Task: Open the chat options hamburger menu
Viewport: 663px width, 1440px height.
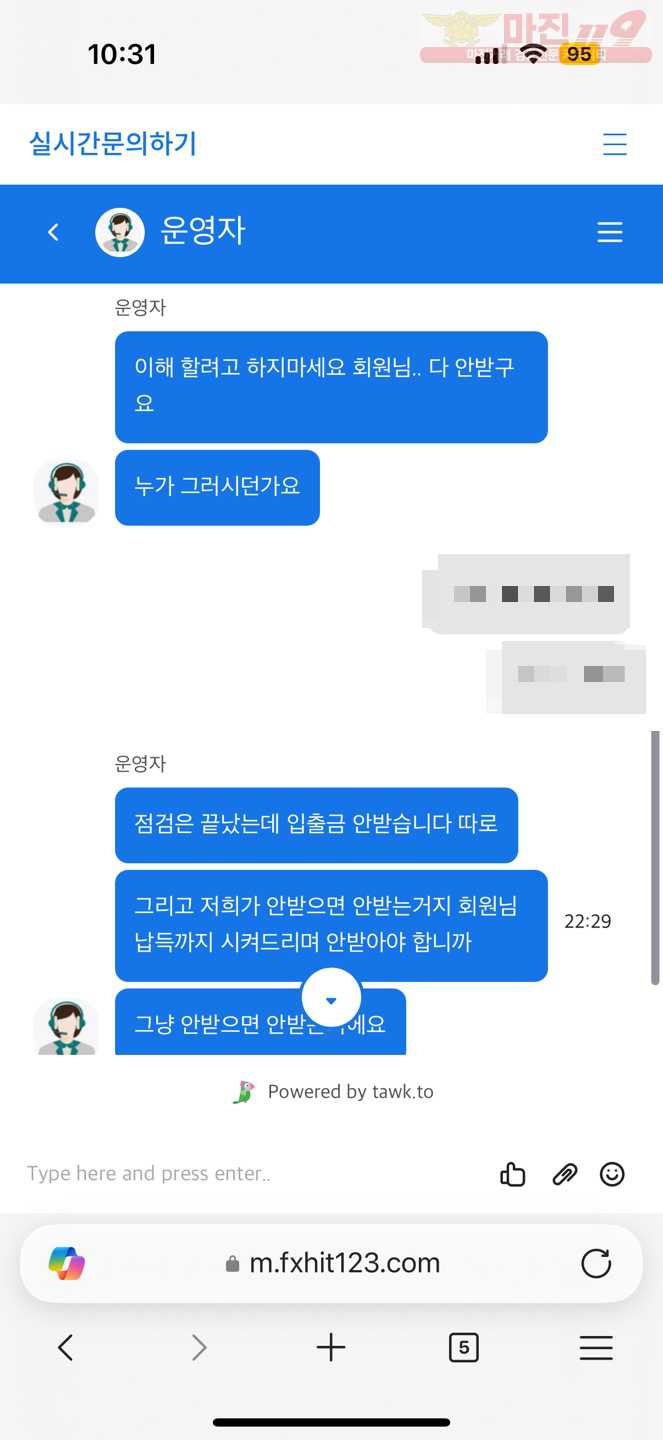Action: point(610,233)
